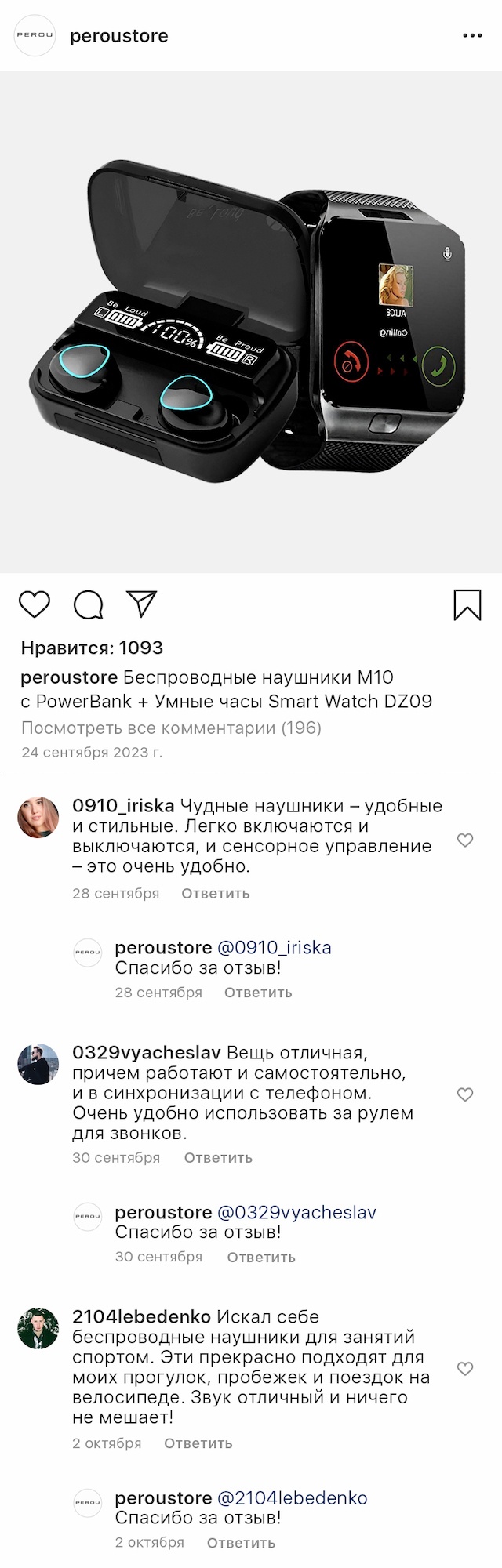Open the @0910_iriska mention link
Viewport: 502px width, 1568px height.
(275, 948)
